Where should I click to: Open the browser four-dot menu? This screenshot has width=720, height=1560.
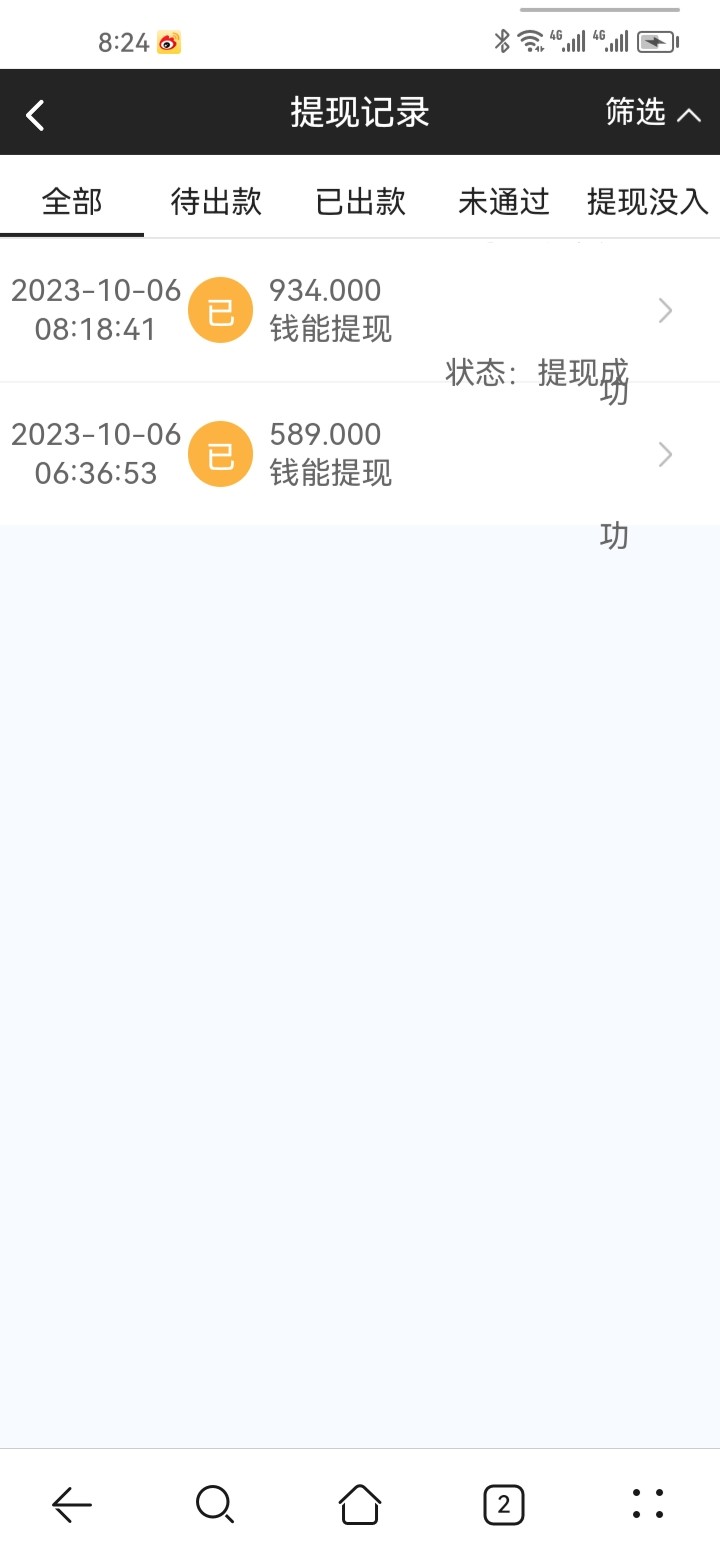648,1504
